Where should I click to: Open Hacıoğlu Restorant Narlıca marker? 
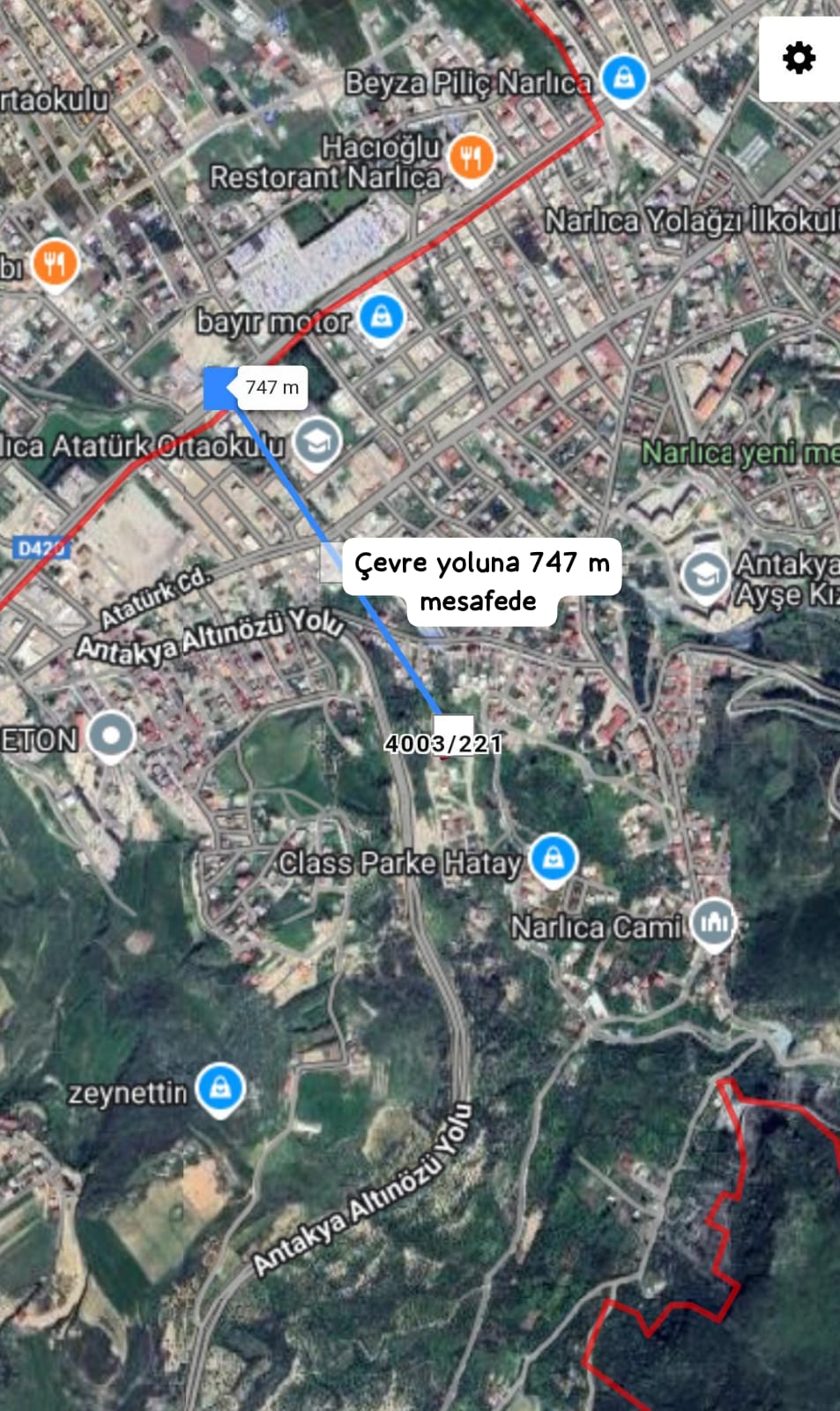pos(472,158)
